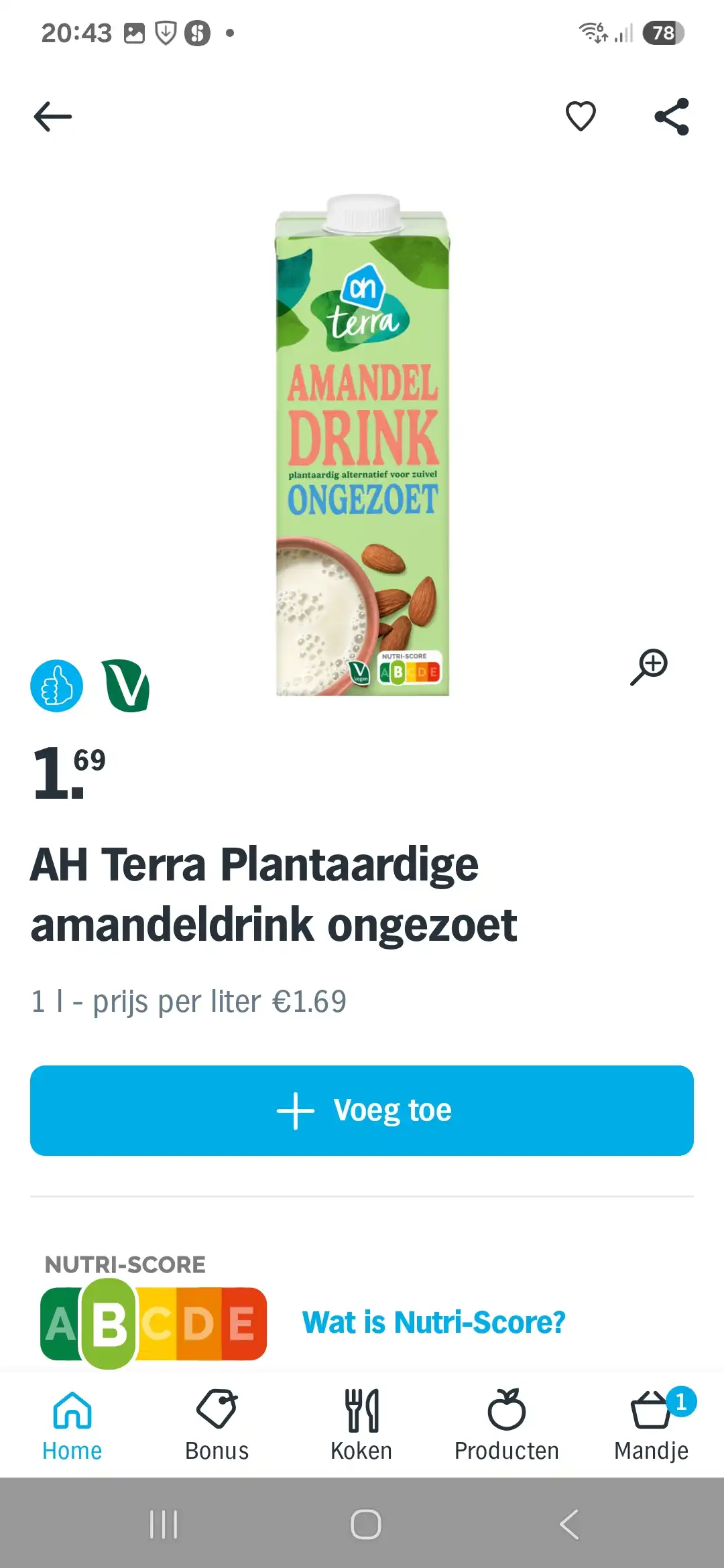The width and height of the screenshot is (724, 1568).
Task: Tap the back arrow to return
Action: tap(52, 116)
